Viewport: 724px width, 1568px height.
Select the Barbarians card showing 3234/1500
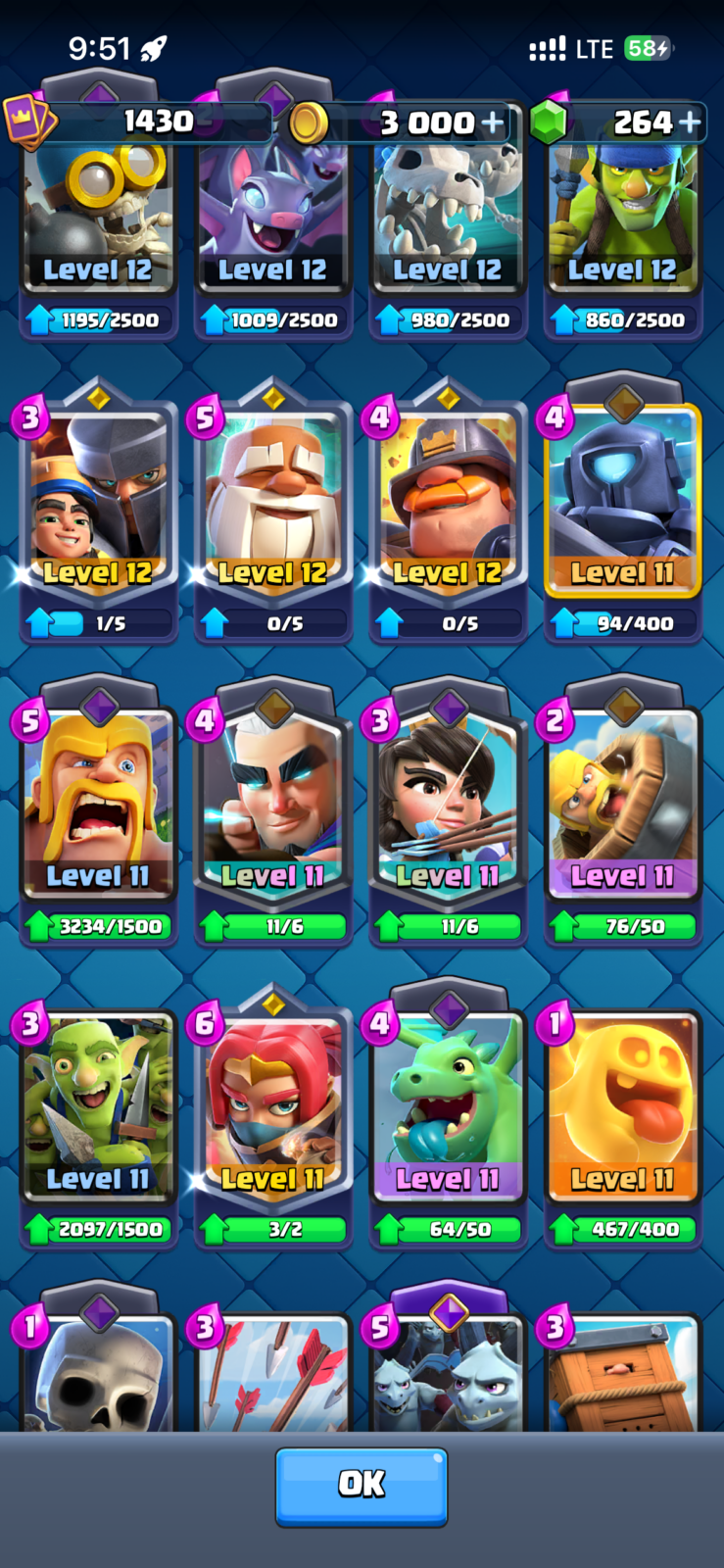coord(98,813)
